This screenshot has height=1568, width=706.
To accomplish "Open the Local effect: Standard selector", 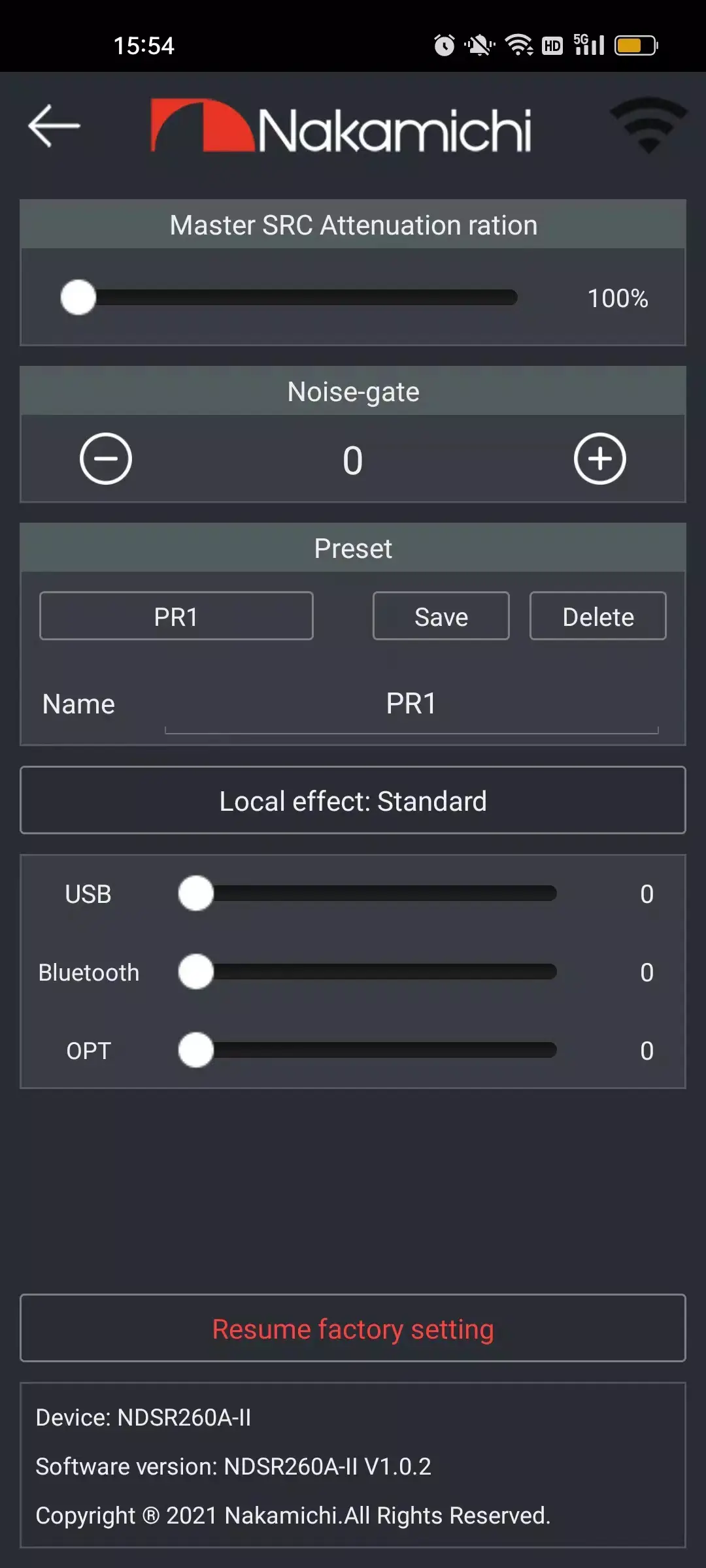I will tap(352, 800).
